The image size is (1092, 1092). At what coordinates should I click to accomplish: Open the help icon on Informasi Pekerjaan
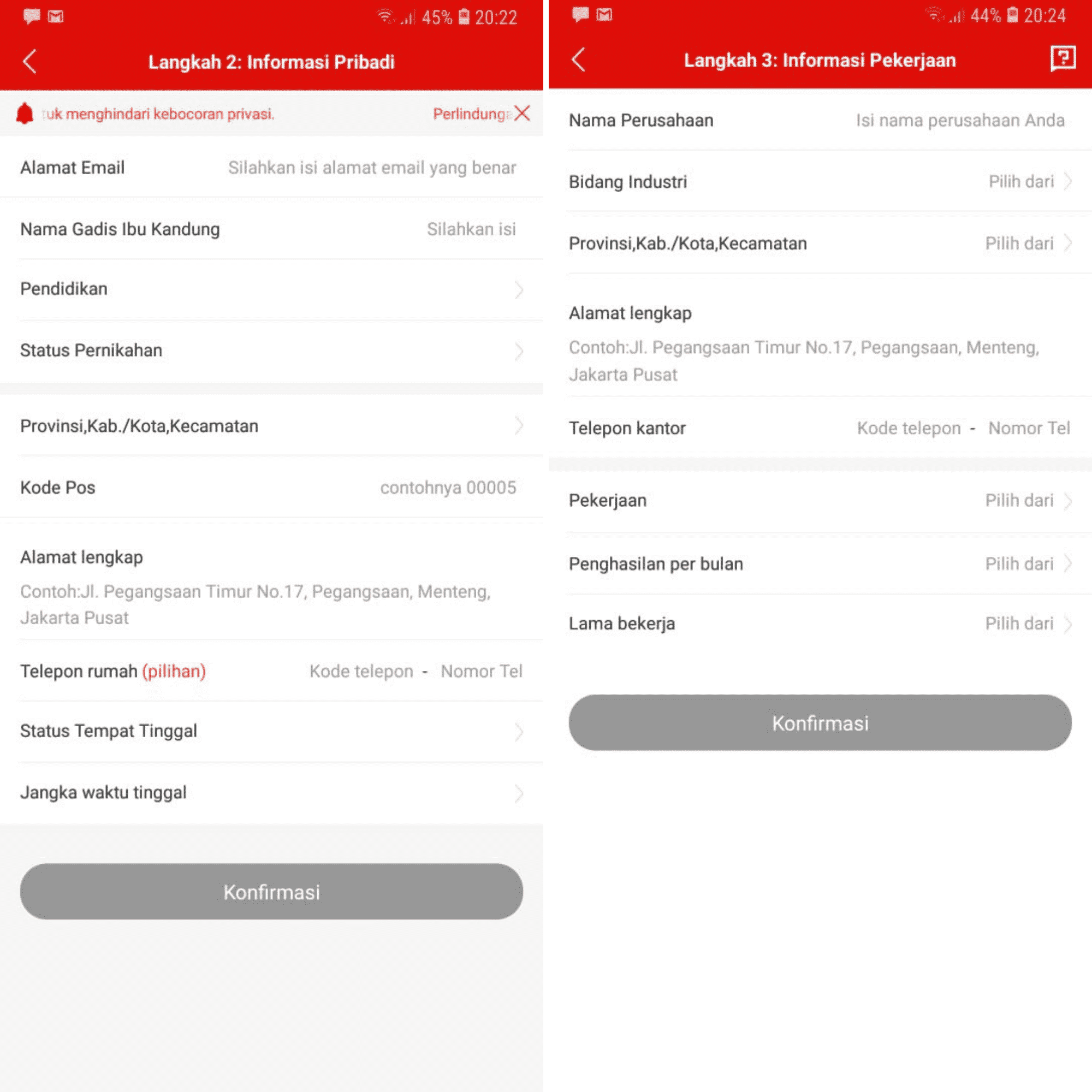pyautogui.click(x=1063, y=58)
